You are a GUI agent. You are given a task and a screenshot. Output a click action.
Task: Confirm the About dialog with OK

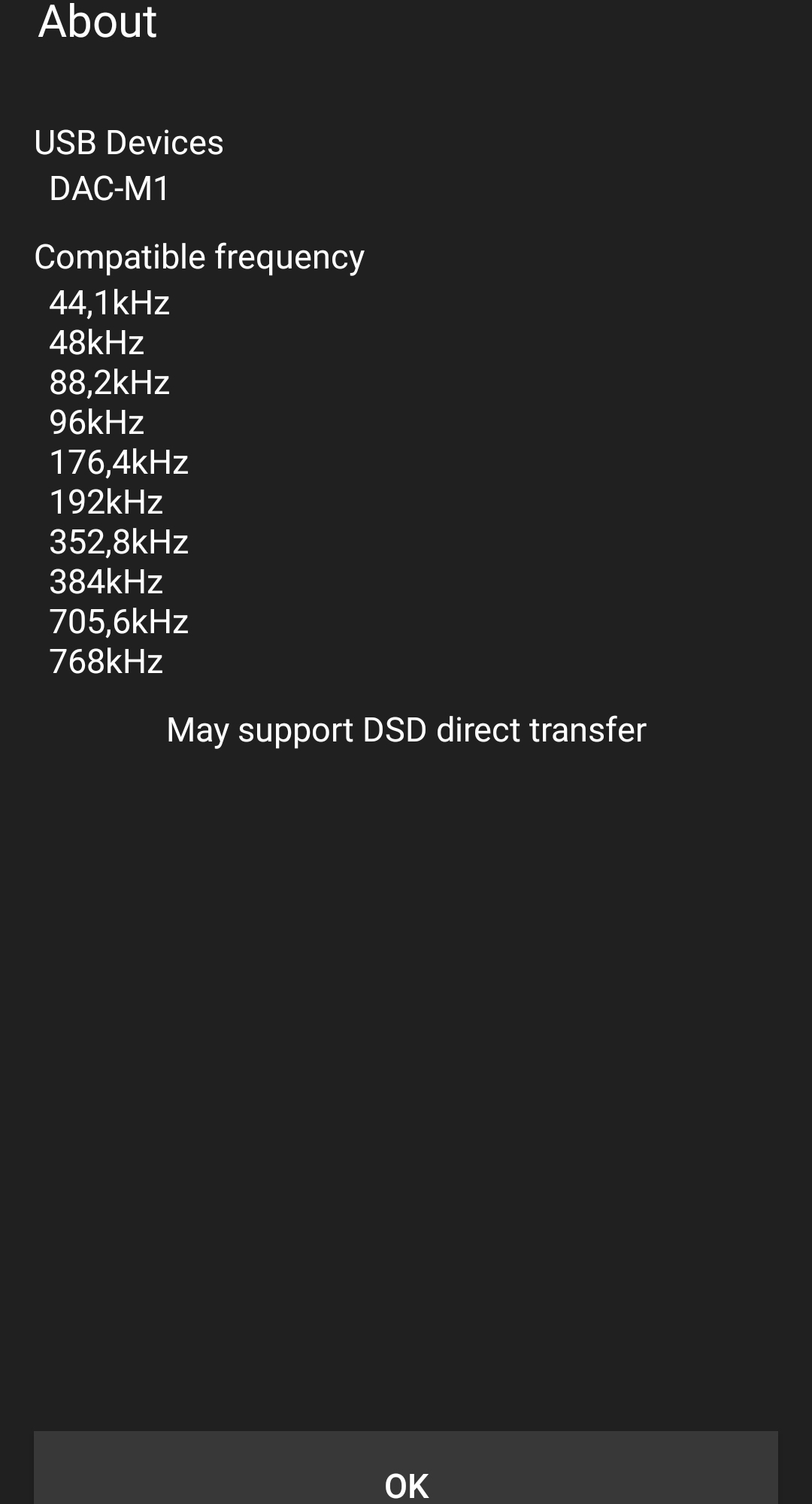[x=406, y=1474]
